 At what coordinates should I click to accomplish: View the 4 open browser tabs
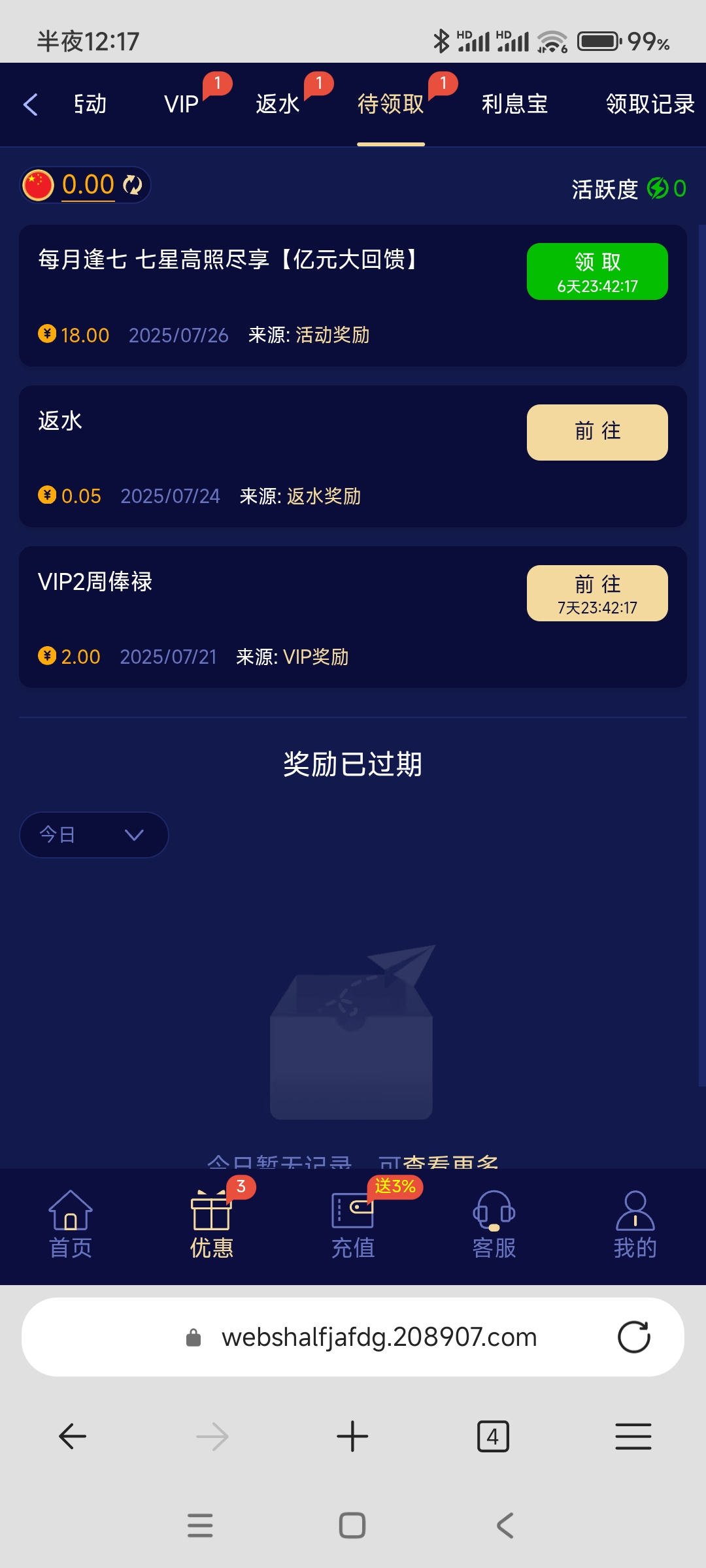[493, 1437]
